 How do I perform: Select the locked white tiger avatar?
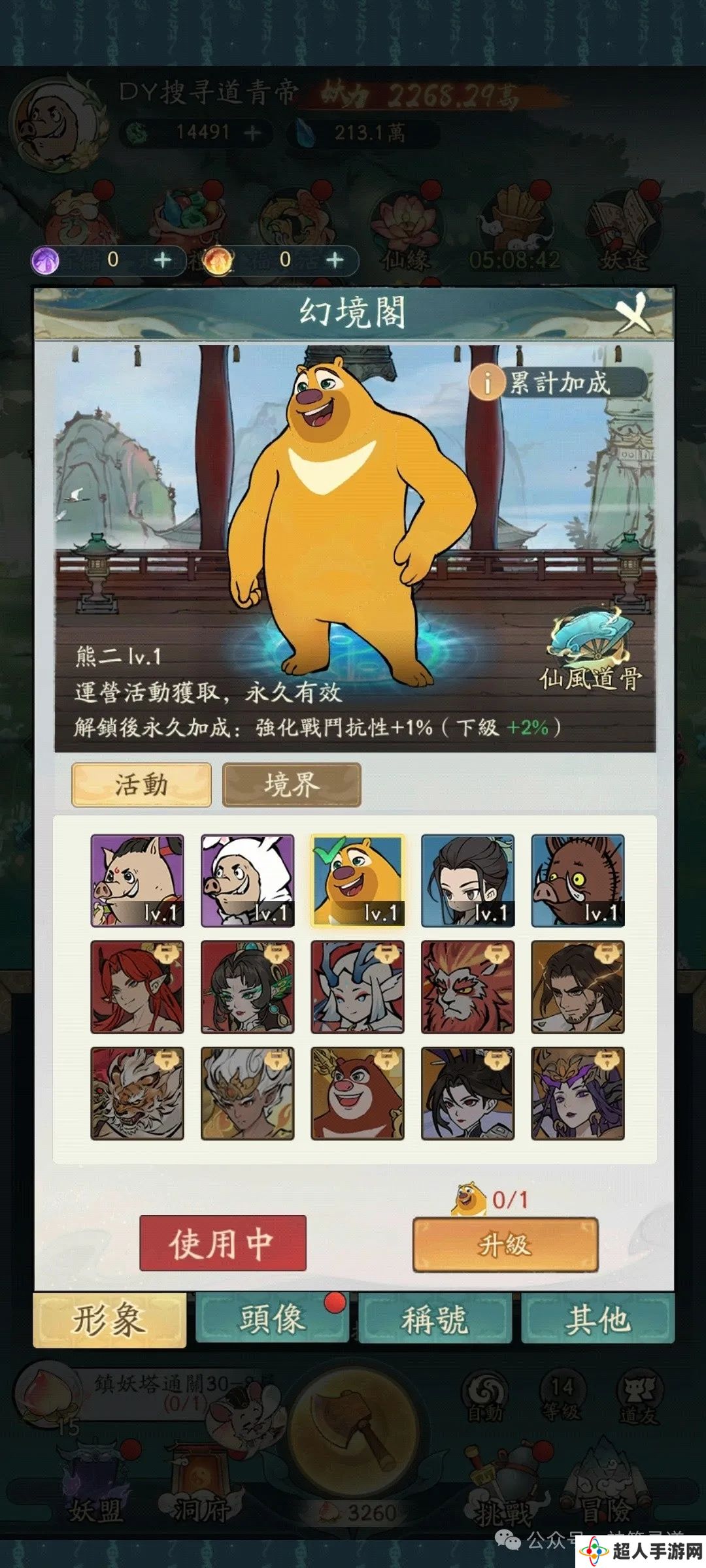137,1093
